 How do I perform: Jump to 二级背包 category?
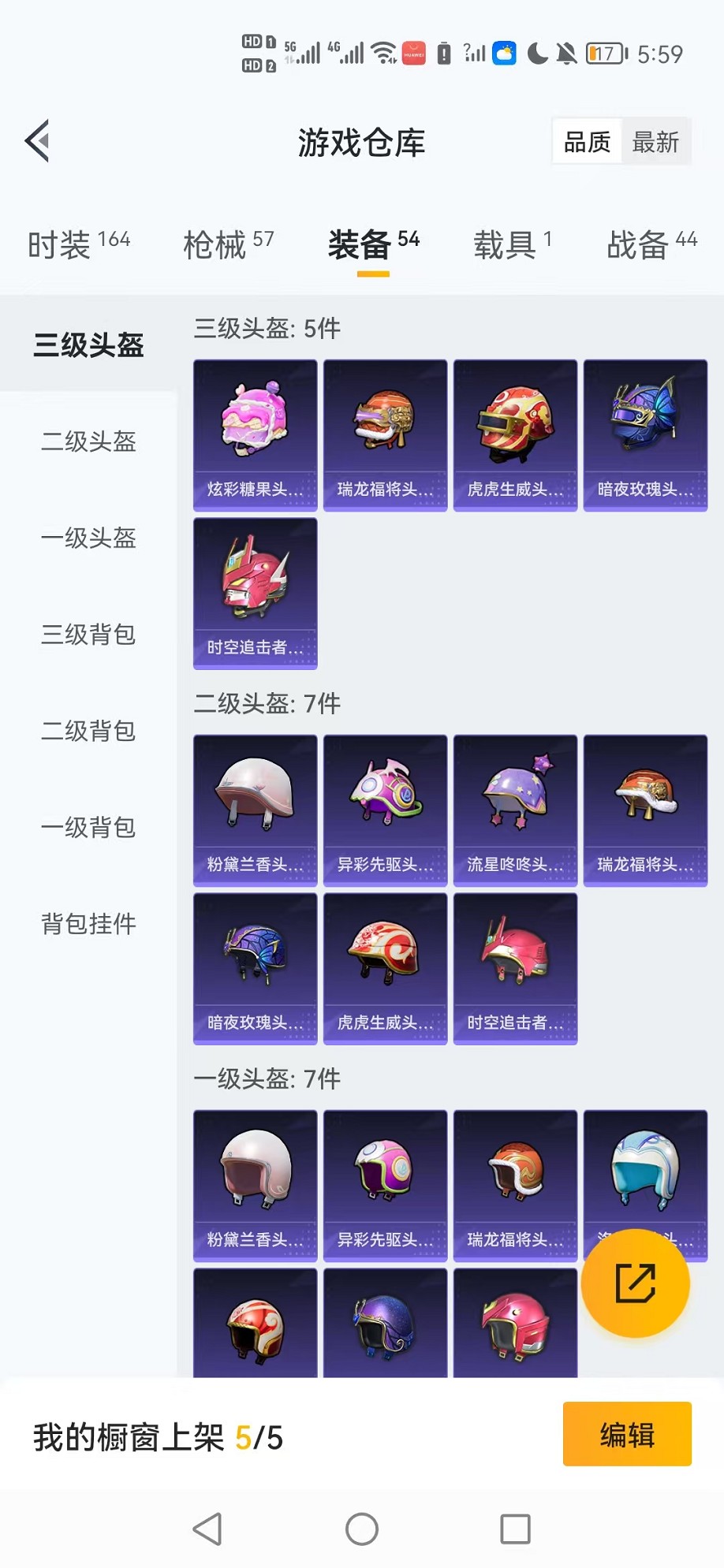[x=88, y=732]
